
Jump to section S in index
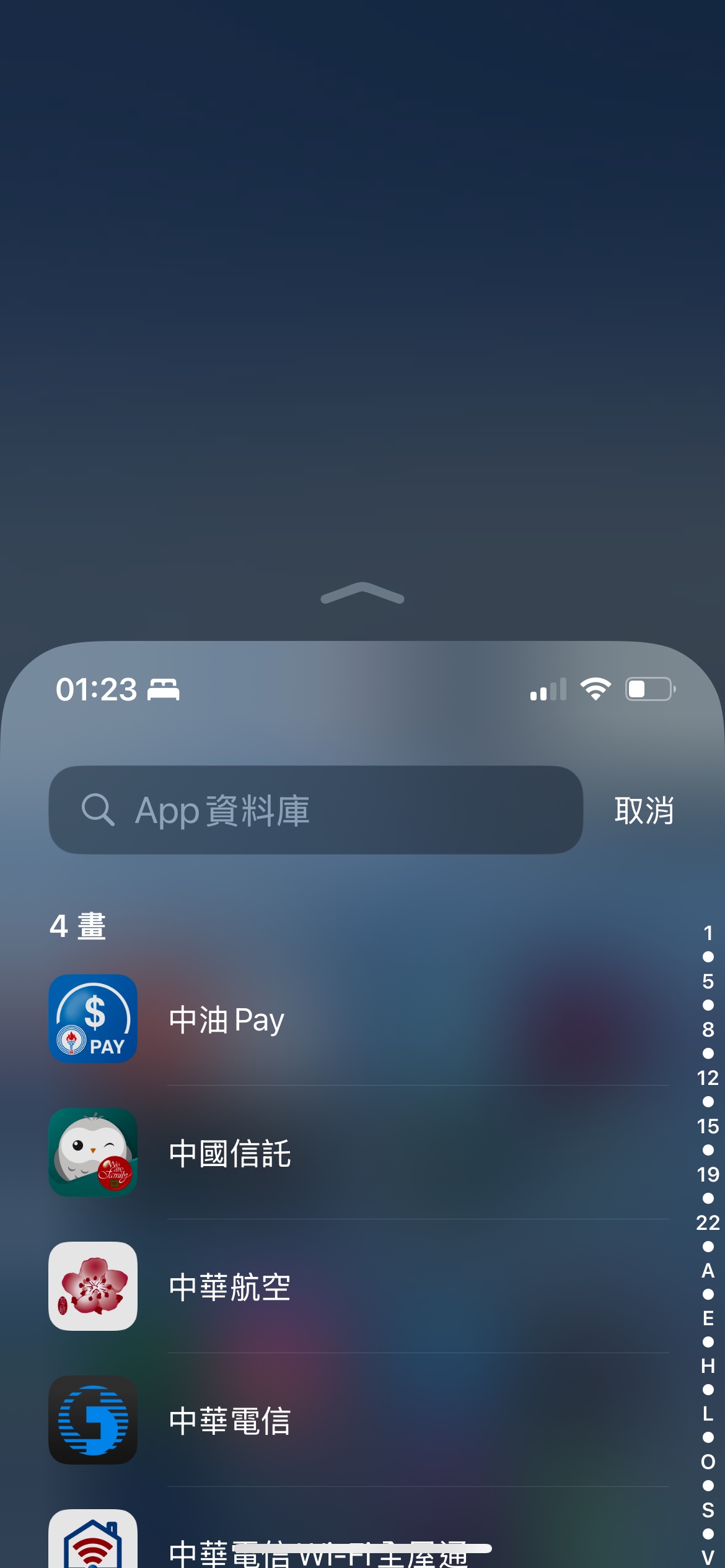tap(708, 1510)
